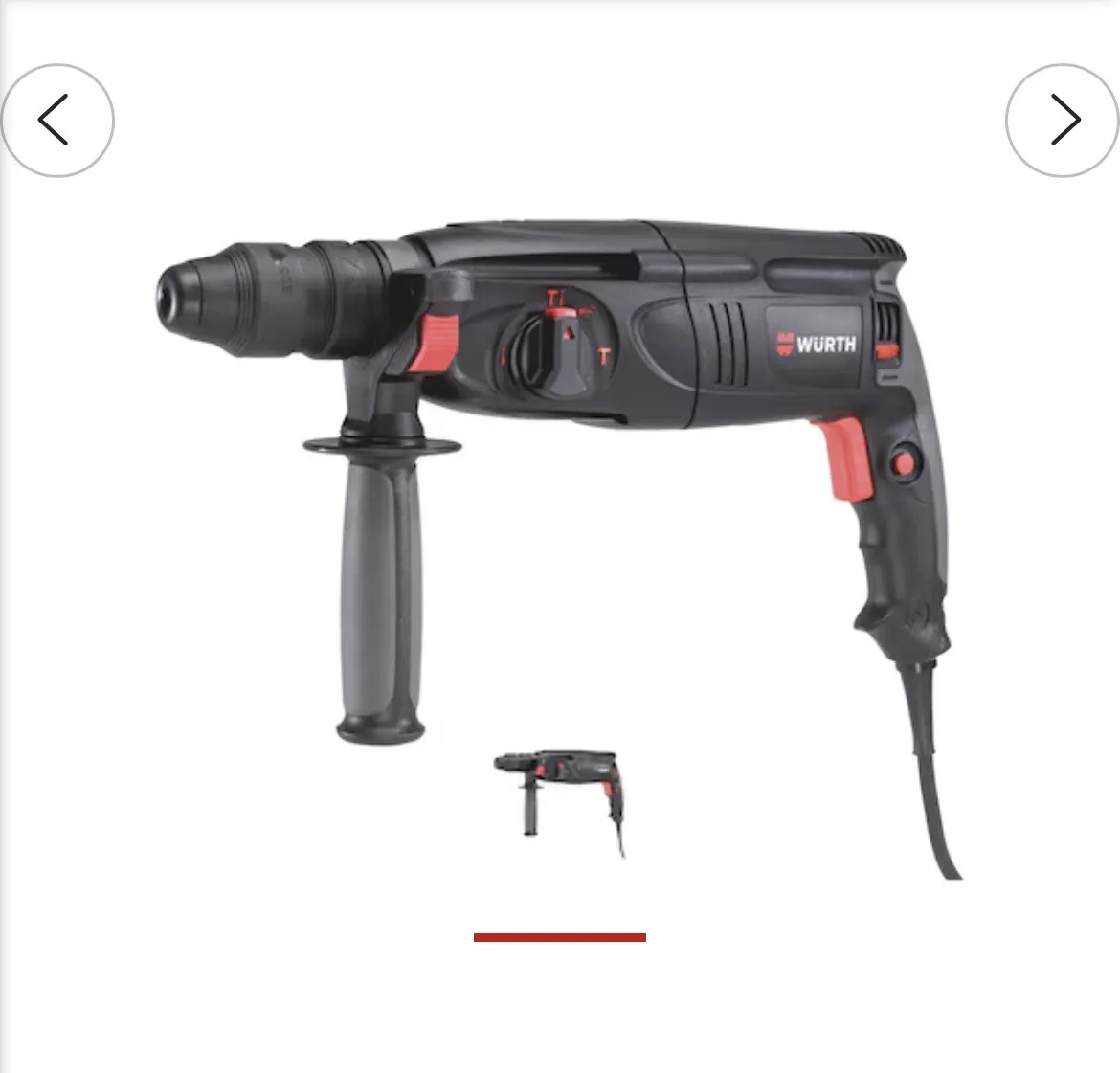Select the small drill thumbnail
Screen dimensions: 1120x1073
point(559,803)
